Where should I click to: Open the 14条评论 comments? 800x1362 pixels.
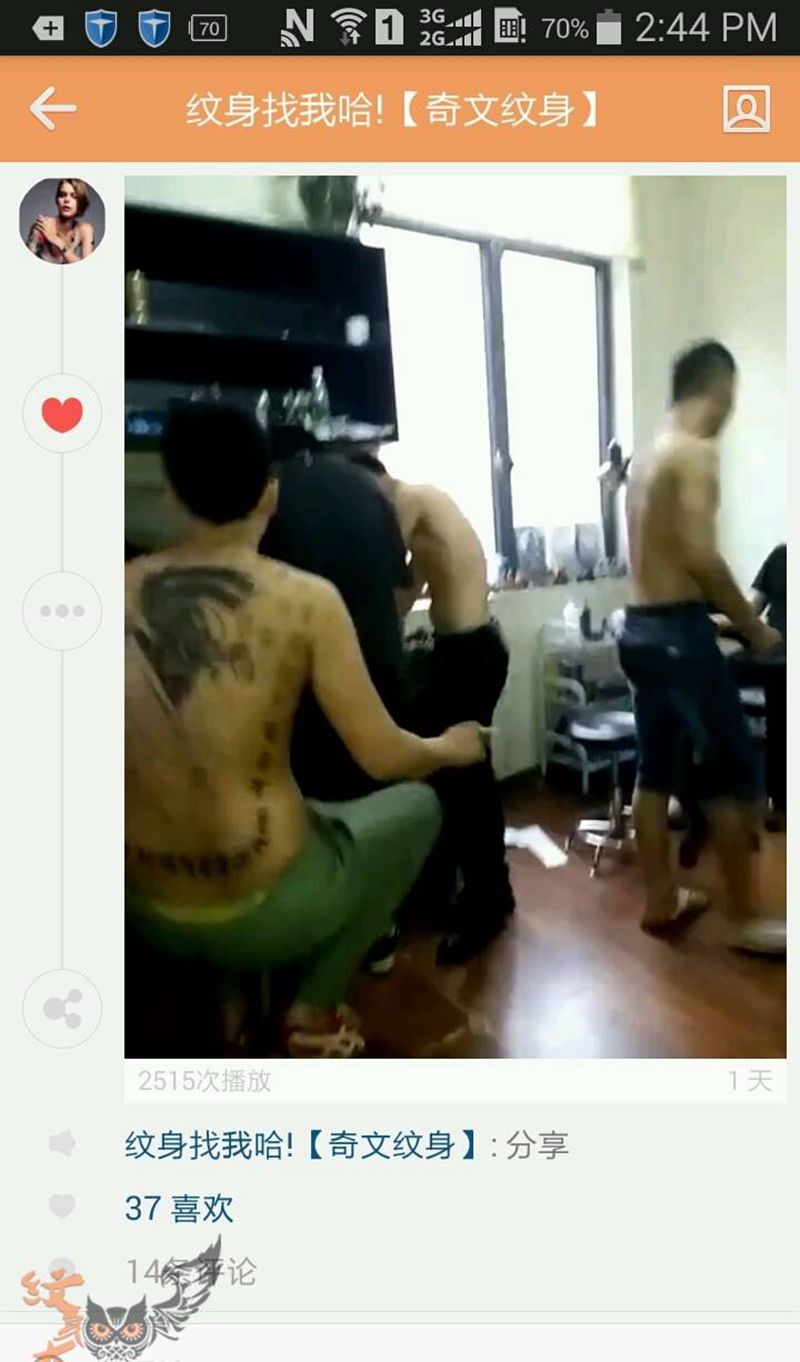coord(191,1271)
